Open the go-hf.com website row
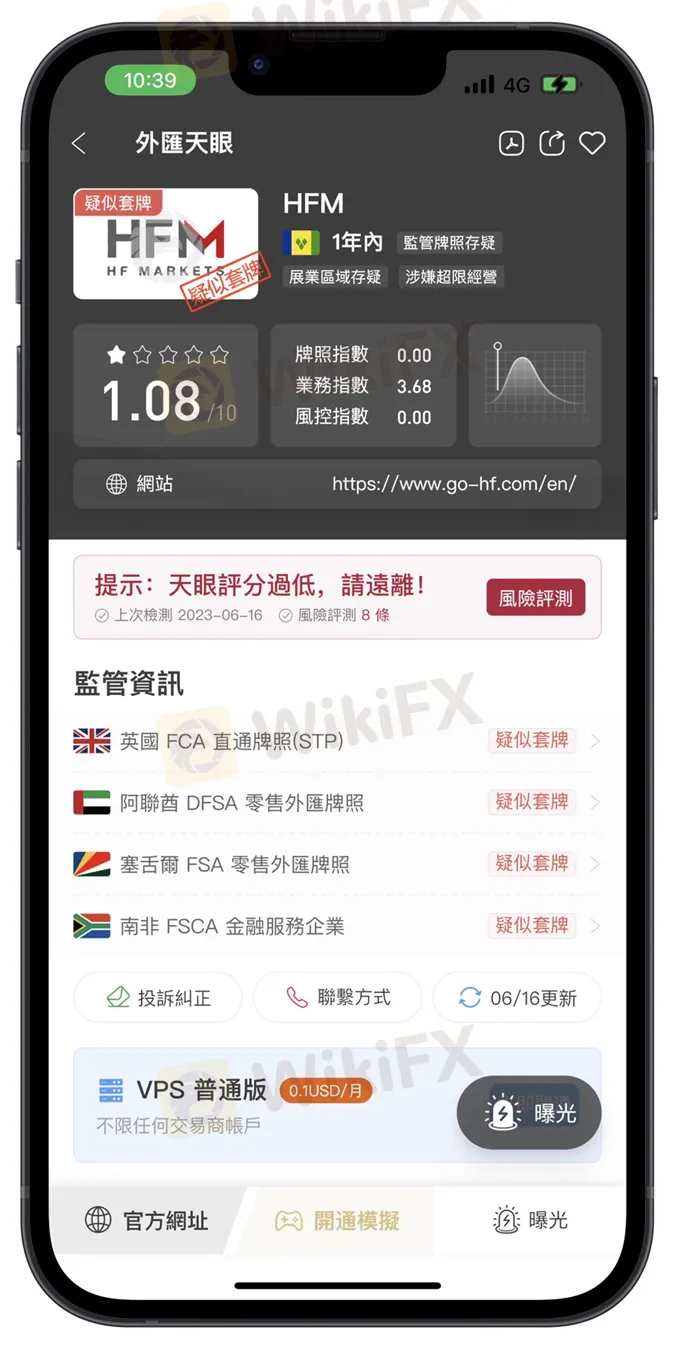Screen dimensions: 675x1350 pos(337,484)
